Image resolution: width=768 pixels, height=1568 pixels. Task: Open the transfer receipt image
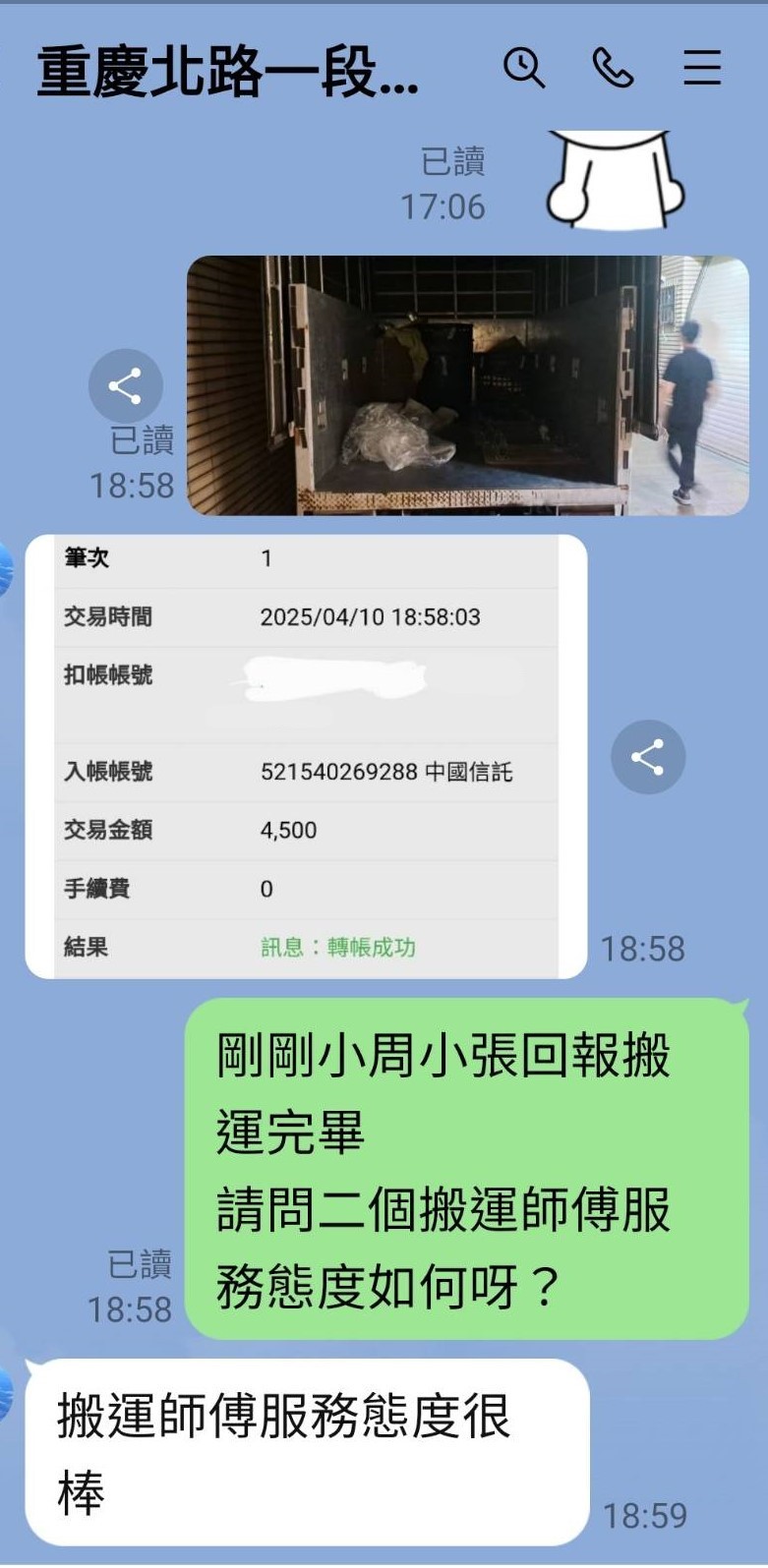pyautogui.click(x=306, y=755)
